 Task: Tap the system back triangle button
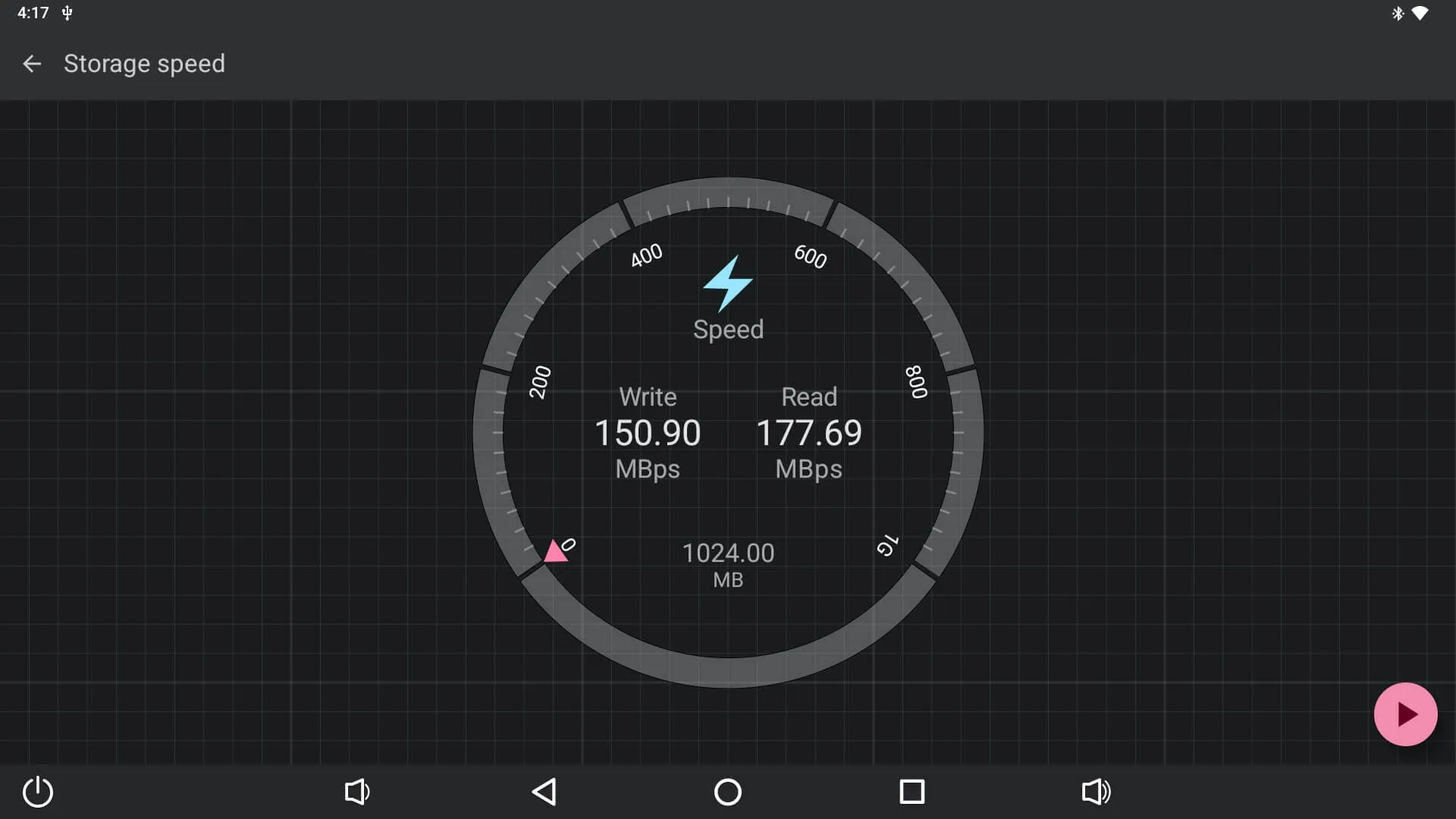544,792
